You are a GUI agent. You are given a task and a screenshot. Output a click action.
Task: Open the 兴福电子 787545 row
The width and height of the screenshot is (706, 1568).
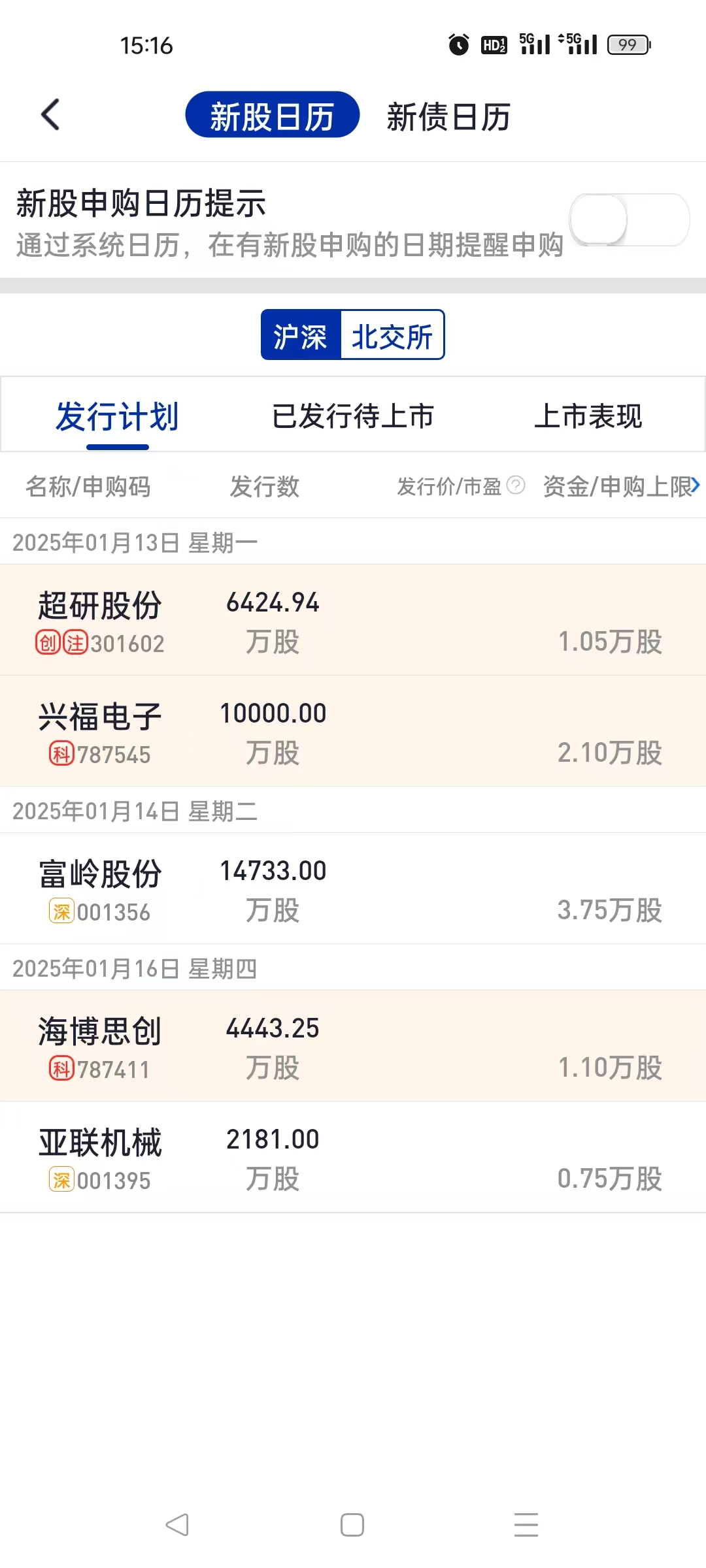point(353,731)
